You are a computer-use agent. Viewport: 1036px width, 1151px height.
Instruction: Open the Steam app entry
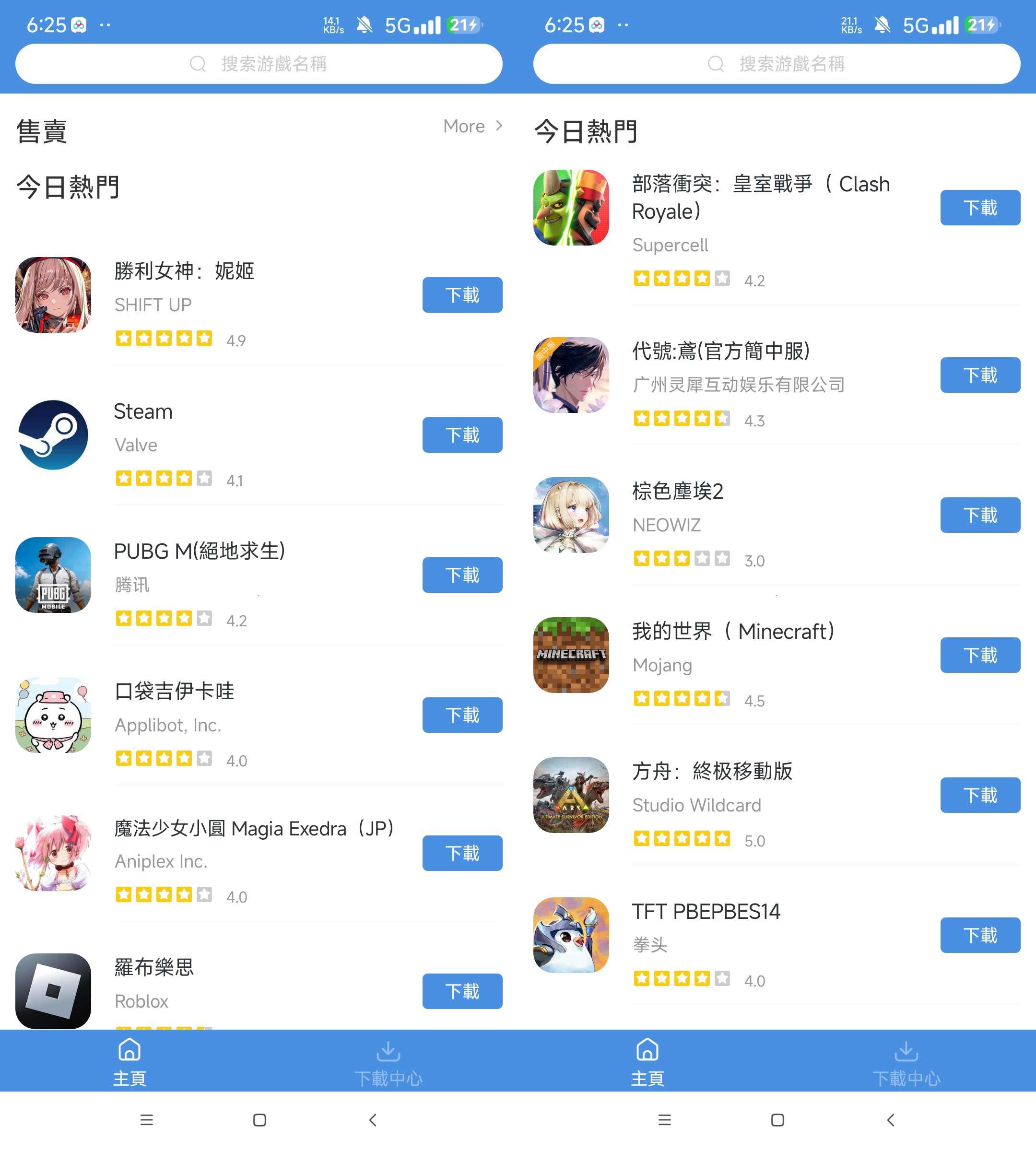[x=143, y=411]
